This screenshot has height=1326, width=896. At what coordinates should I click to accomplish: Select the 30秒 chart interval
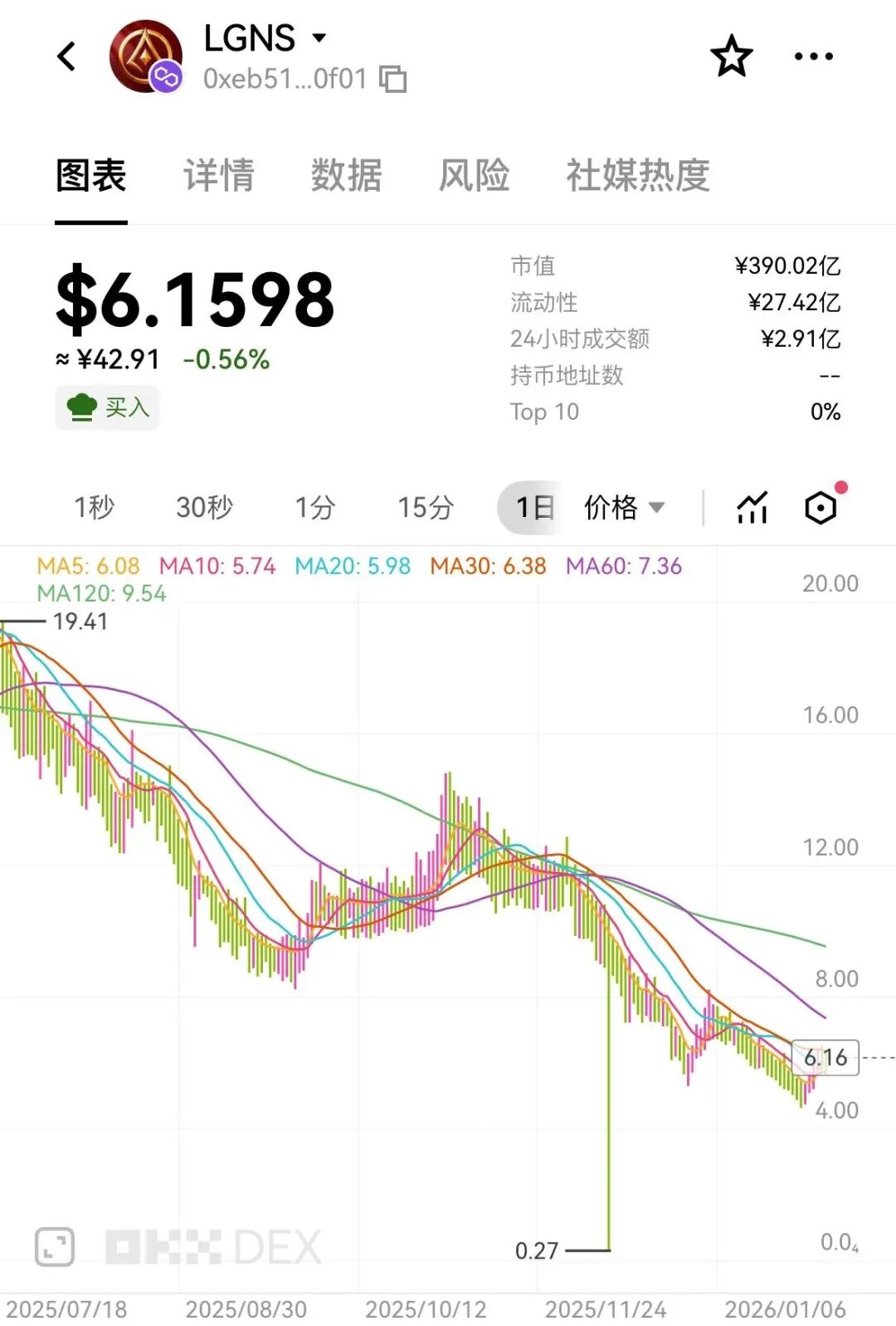click(x=204, y=507)
